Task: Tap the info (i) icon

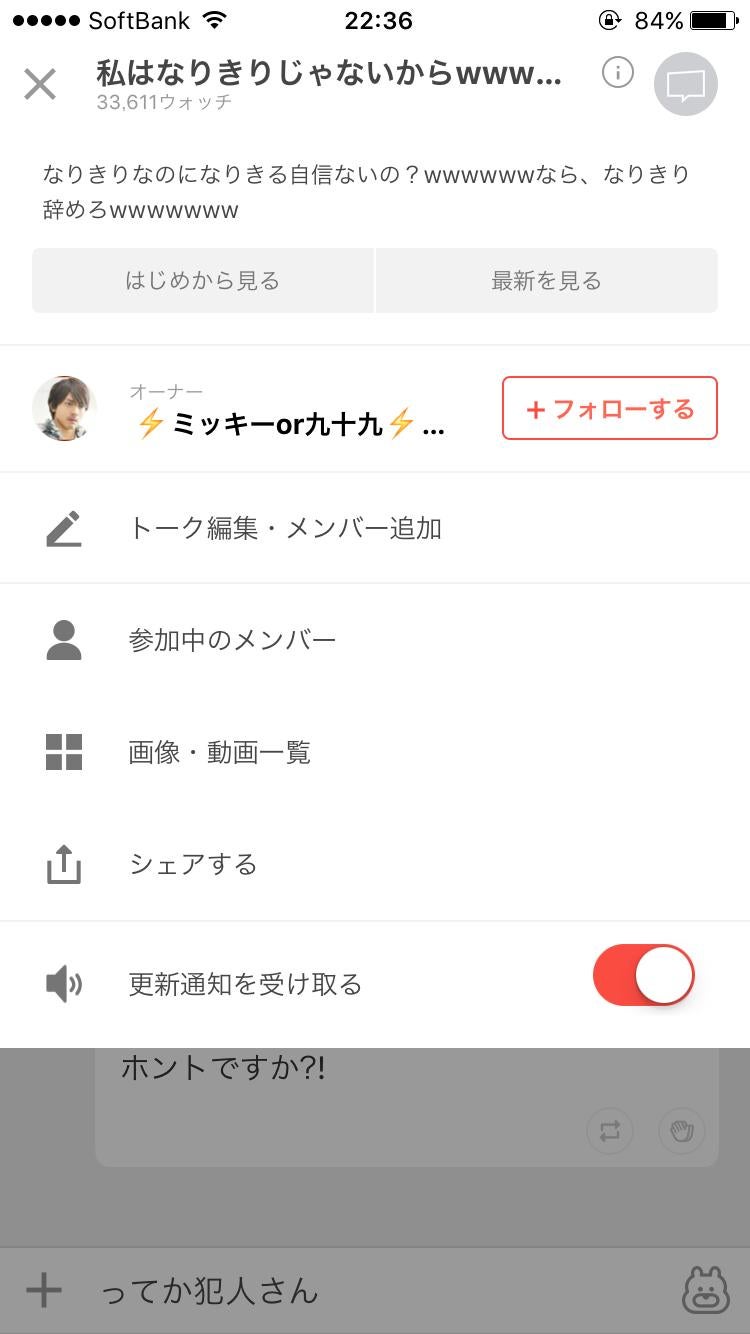Action: coord(617,72)
